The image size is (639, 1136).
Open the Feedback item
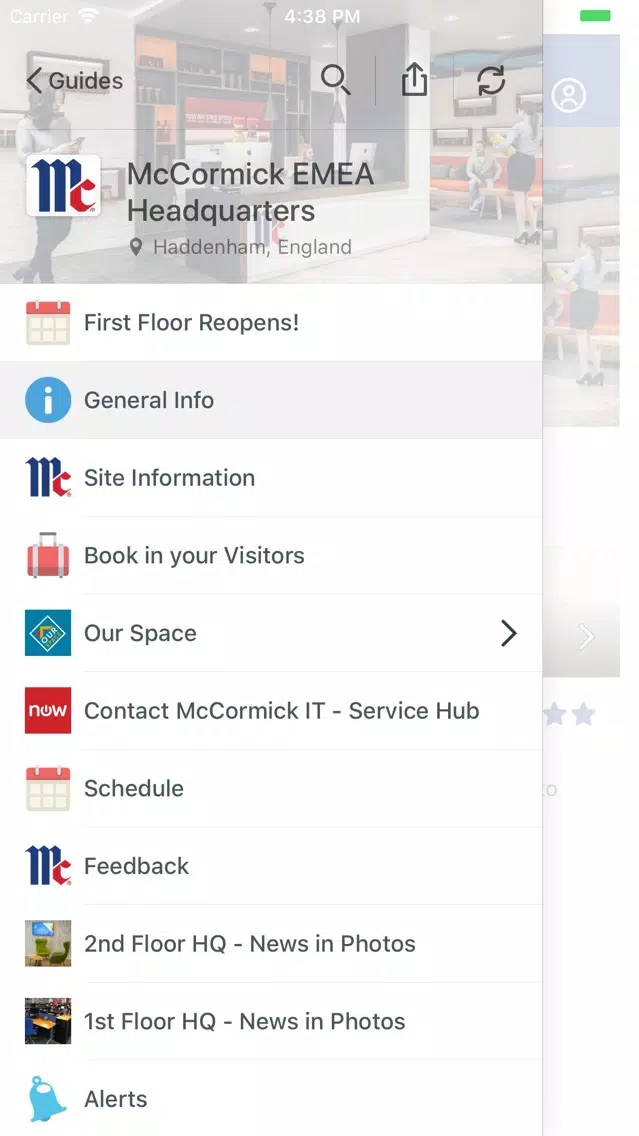136,866
